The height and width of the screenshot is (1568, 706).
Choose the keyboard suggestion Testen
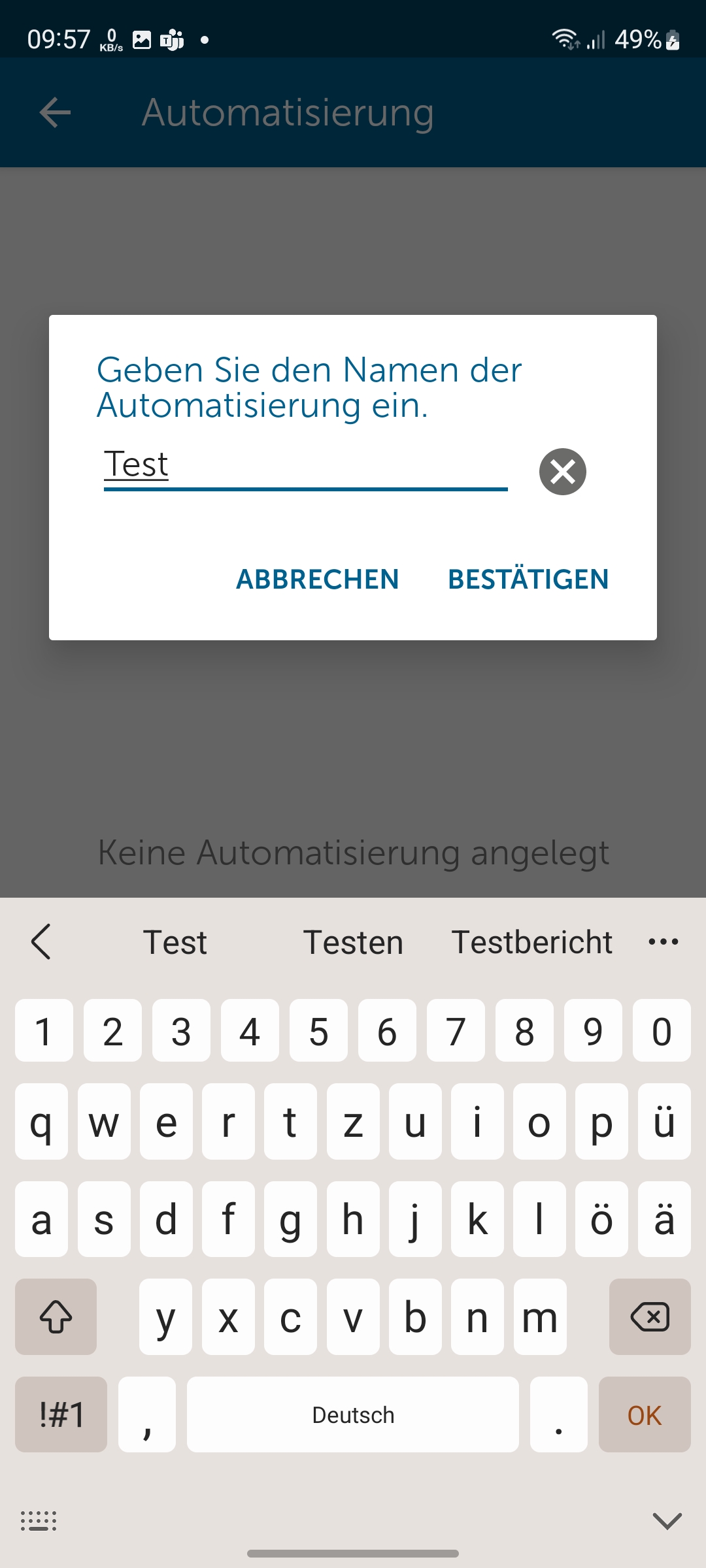pos(353,942)
